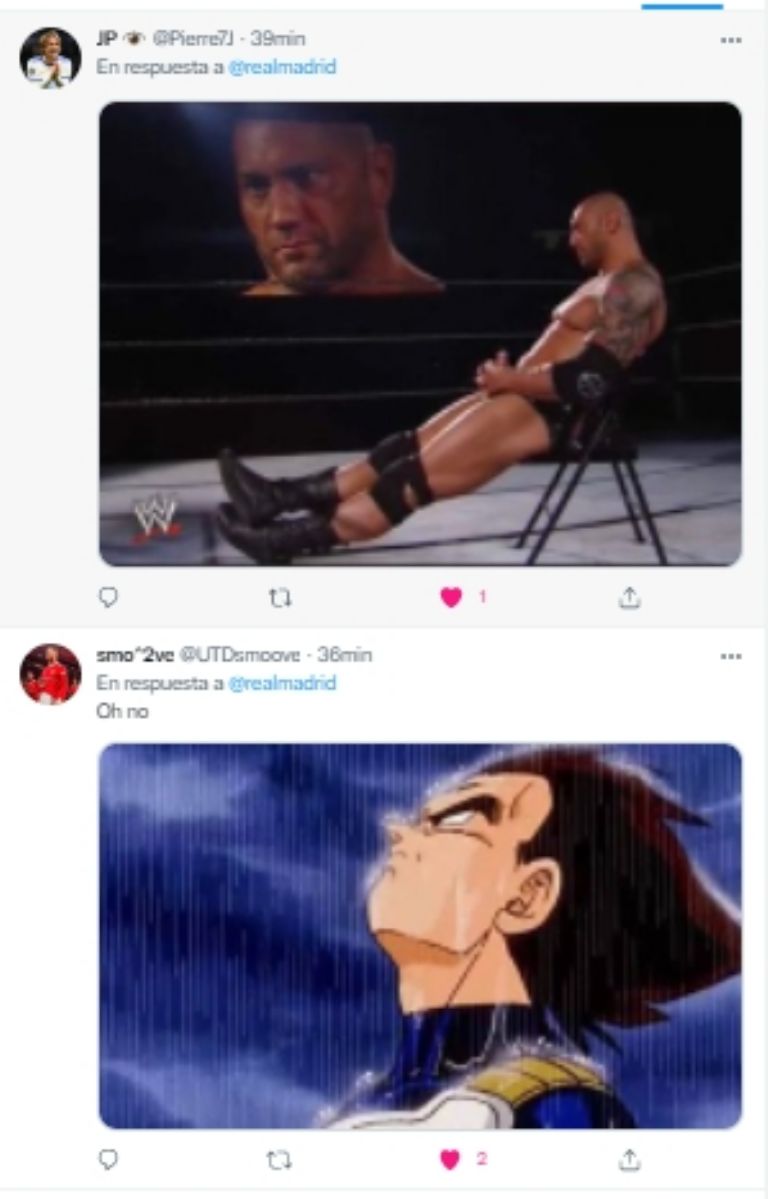Open @realmadrid link in smo^2ve's reply
768x1199 pixels.
pyautogui.click(x=281, y=683)
